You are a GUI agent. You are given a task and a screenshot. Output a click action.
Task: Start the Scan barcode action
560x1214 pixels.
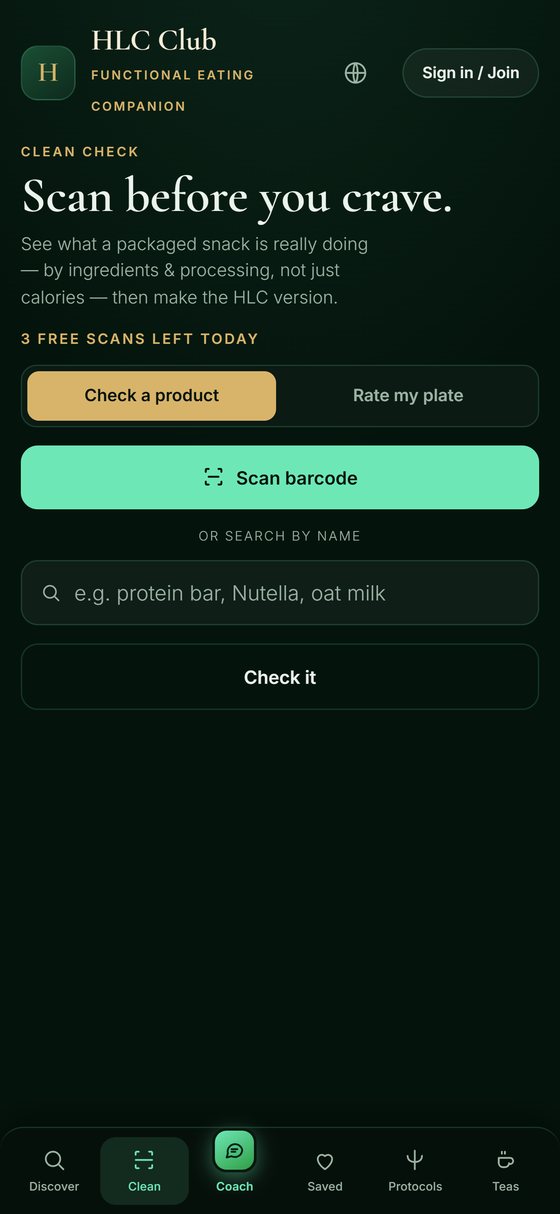(x=280, y=478)
